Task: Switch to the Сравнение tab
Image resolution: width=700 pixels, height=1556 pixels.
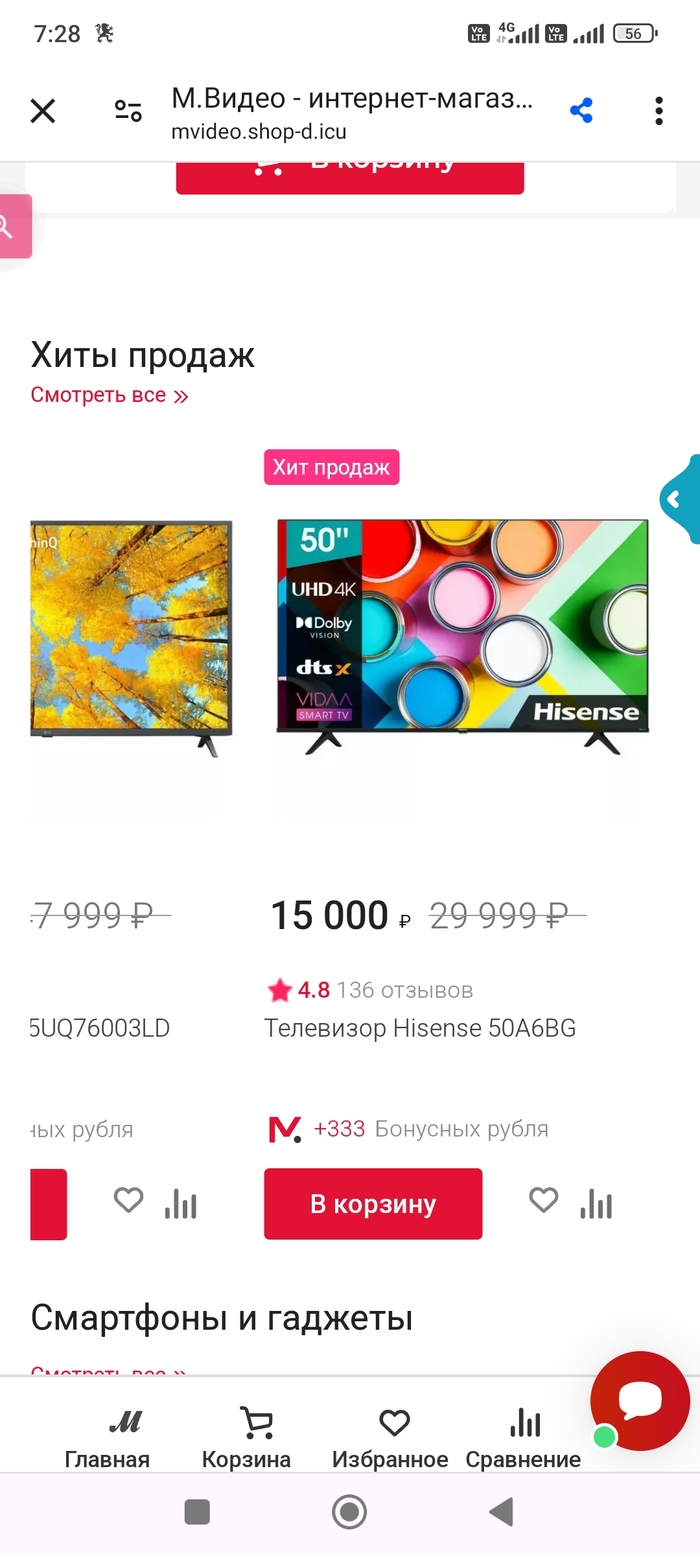Action: (523, 1438)
